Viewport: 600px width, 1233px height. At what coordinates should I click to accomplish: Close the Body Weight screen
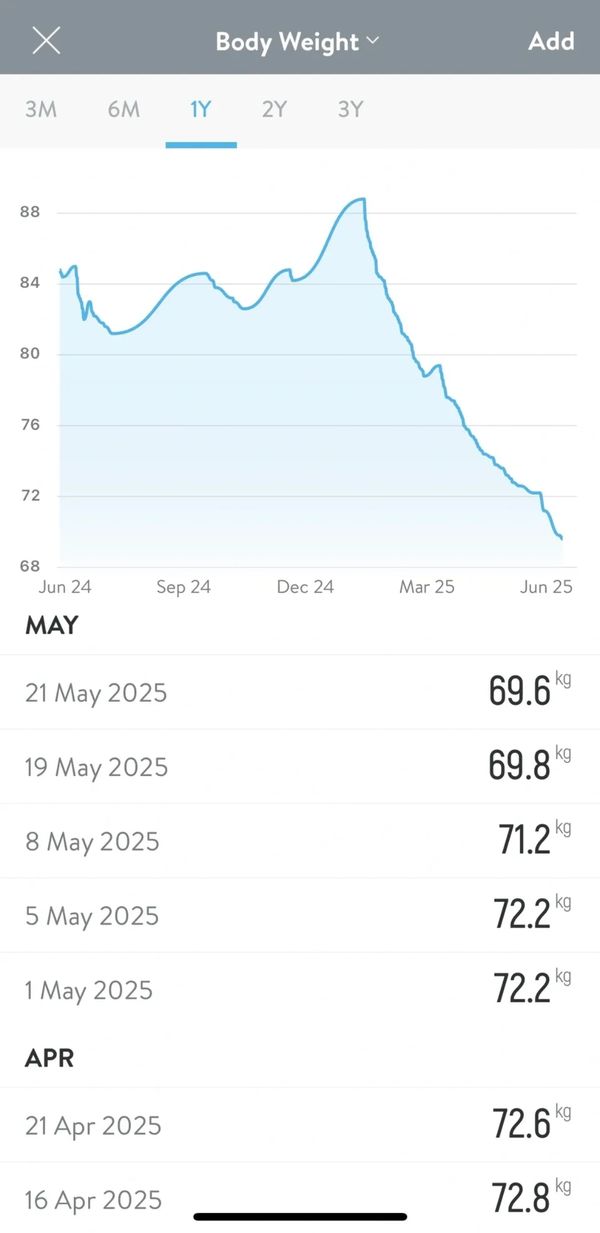[46, 41]
